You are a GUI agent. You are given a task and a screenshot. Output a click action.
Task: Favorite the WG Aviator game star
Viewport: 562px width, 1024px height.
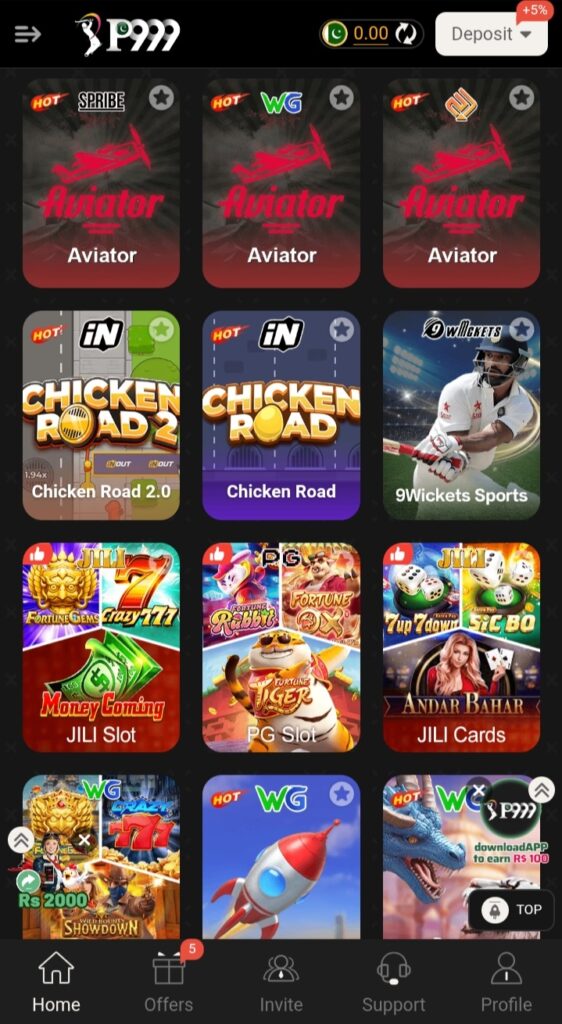click(x=341, y=98)
